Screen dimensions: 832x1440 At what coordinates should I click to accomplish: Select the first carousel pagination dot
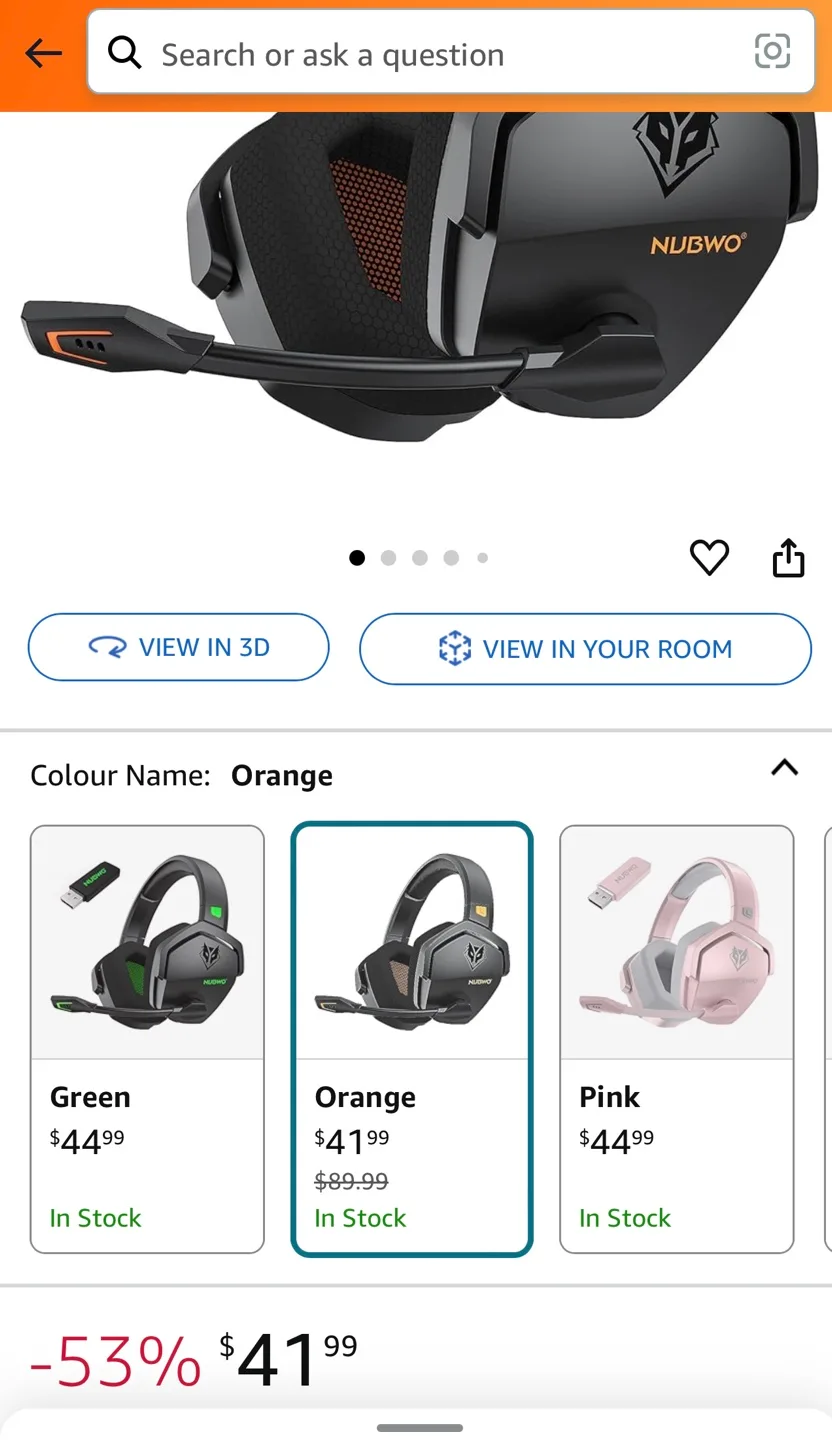357,558
